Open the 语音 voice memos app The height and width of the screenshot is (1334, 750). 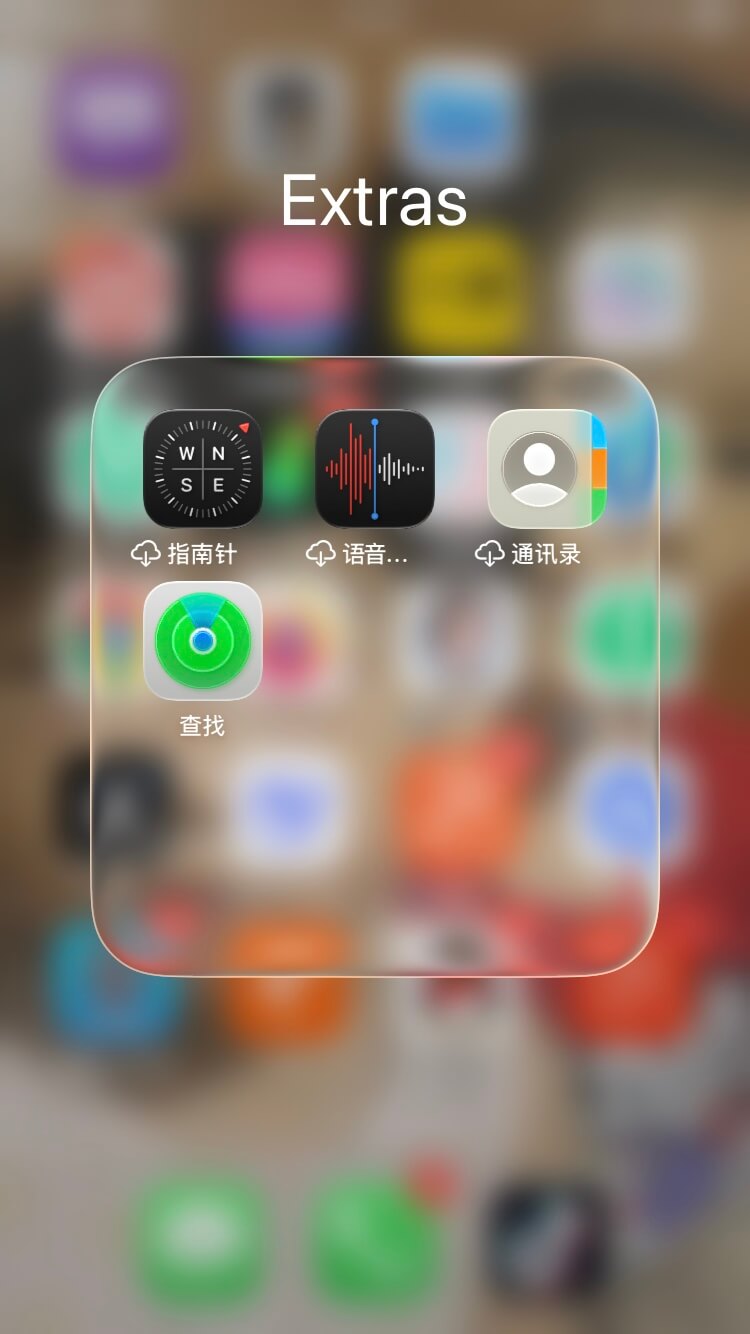(375, 468)
